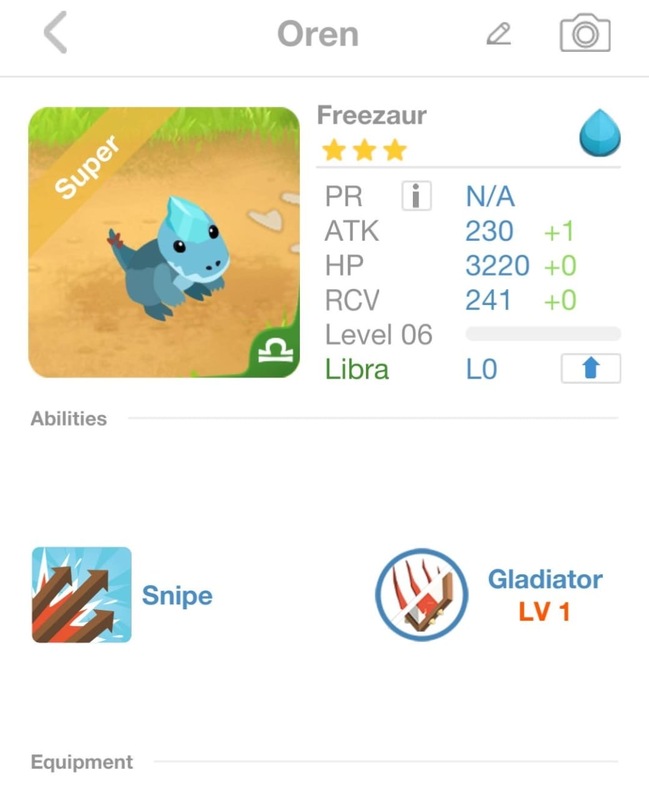
Task: Tap the Libra upgrade arrow button
Action: pos(590,369)
